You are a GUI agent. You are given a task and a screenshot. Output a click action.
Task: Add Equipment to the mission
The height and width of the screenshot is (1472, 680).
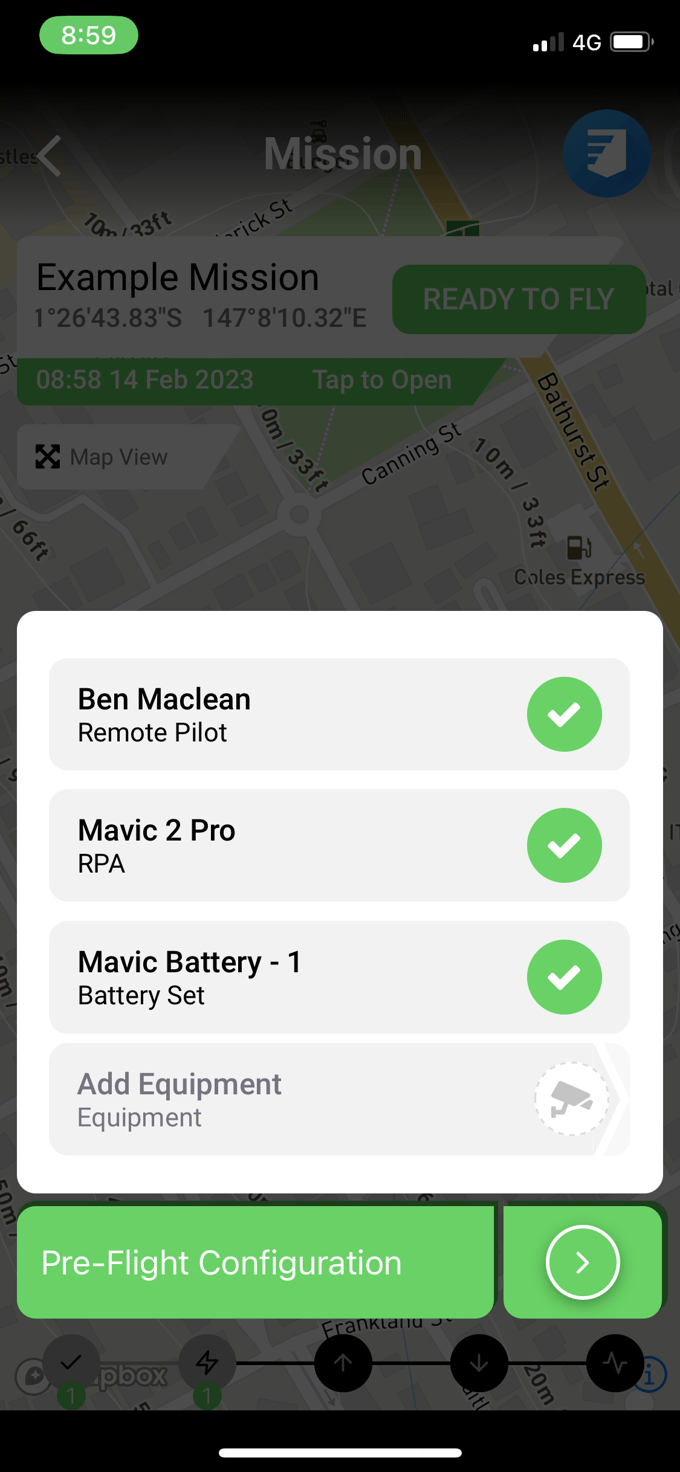pyautogui.click(x=339, y=1099)
